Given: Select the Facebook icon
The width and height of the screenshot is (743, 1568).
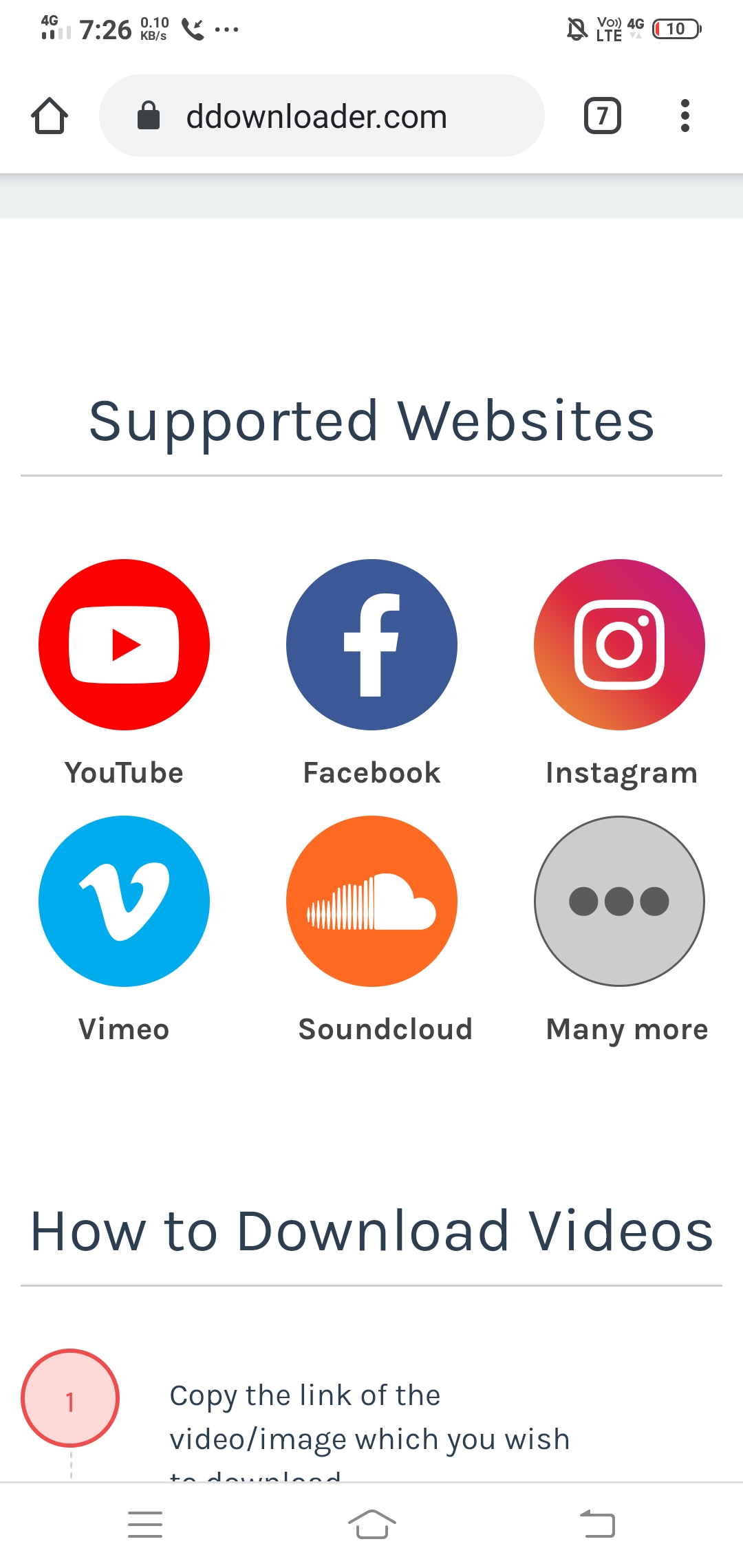Looking at the screenshot, I should click(371, 644).
